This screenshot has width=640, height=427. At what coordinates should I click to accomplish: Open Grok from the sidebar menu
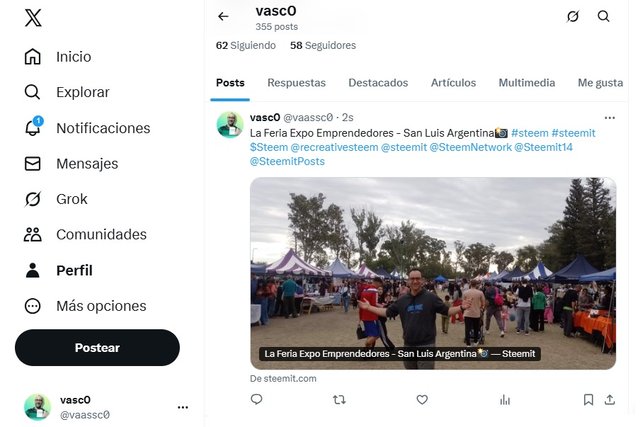click(70, 199)
